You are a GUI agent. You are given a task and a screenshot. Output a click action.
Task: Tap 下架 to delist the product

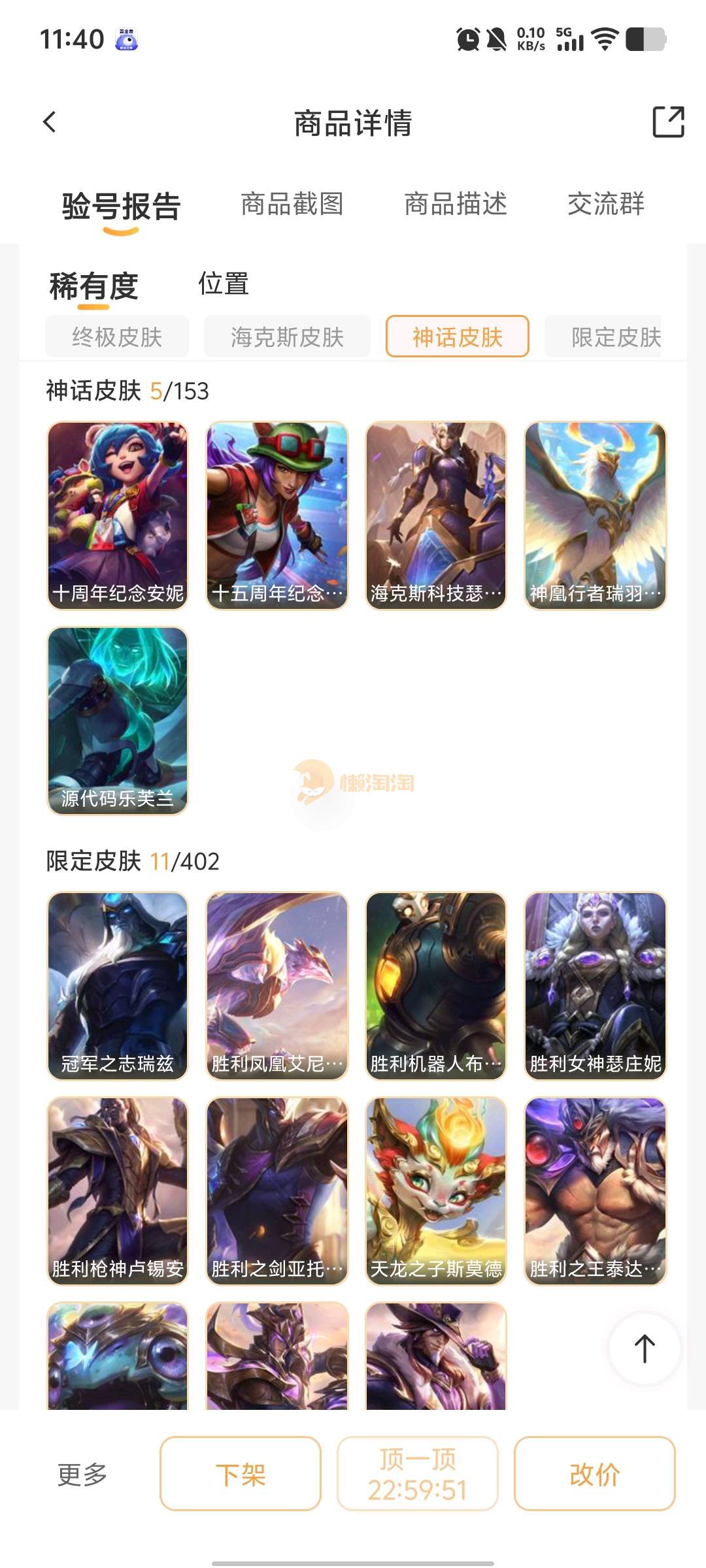click(x=241, y=1475)
